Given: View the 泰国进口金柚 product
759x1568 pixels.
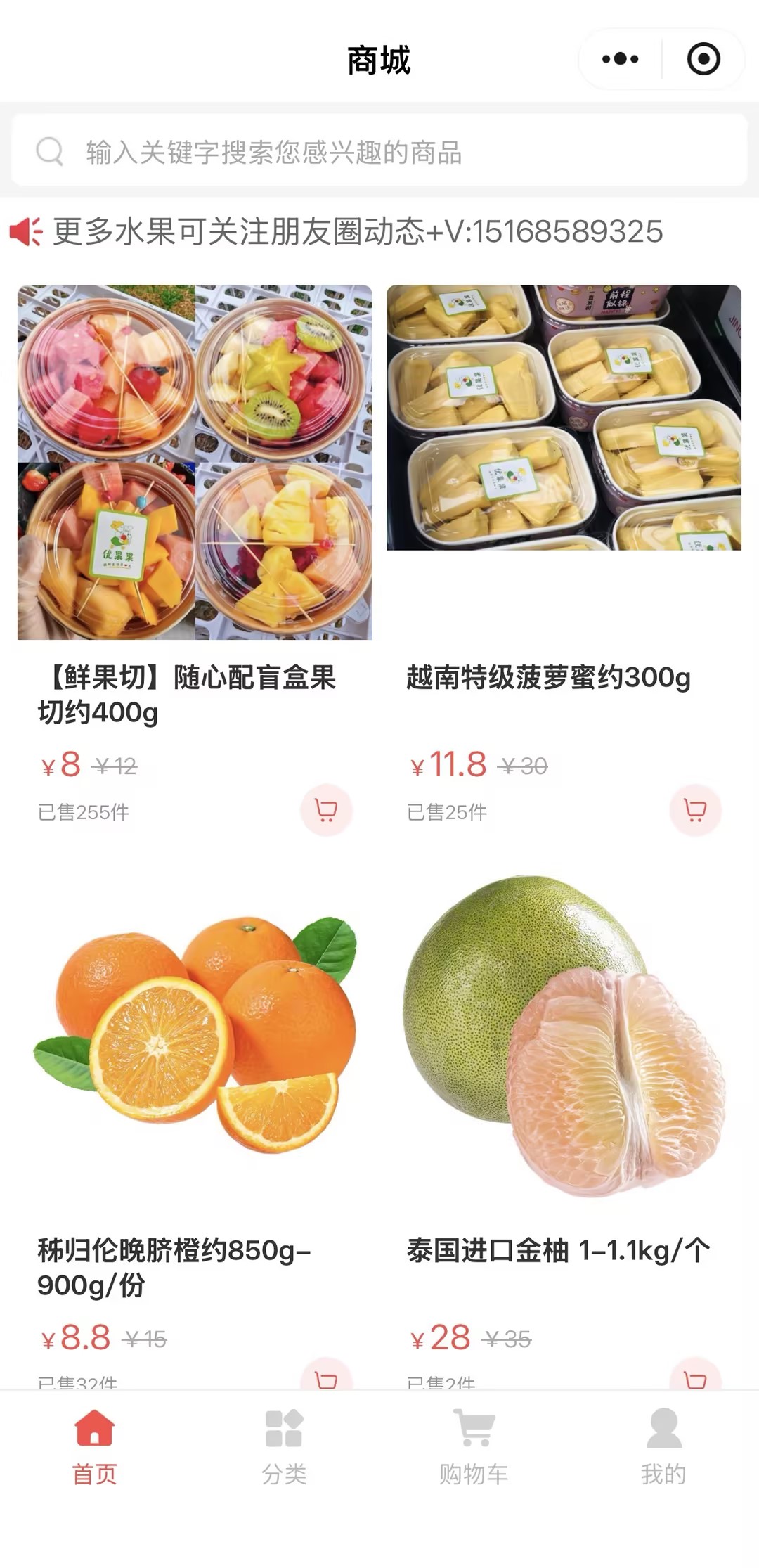Looking at the screenshot, I should [x=564, y=1034].
